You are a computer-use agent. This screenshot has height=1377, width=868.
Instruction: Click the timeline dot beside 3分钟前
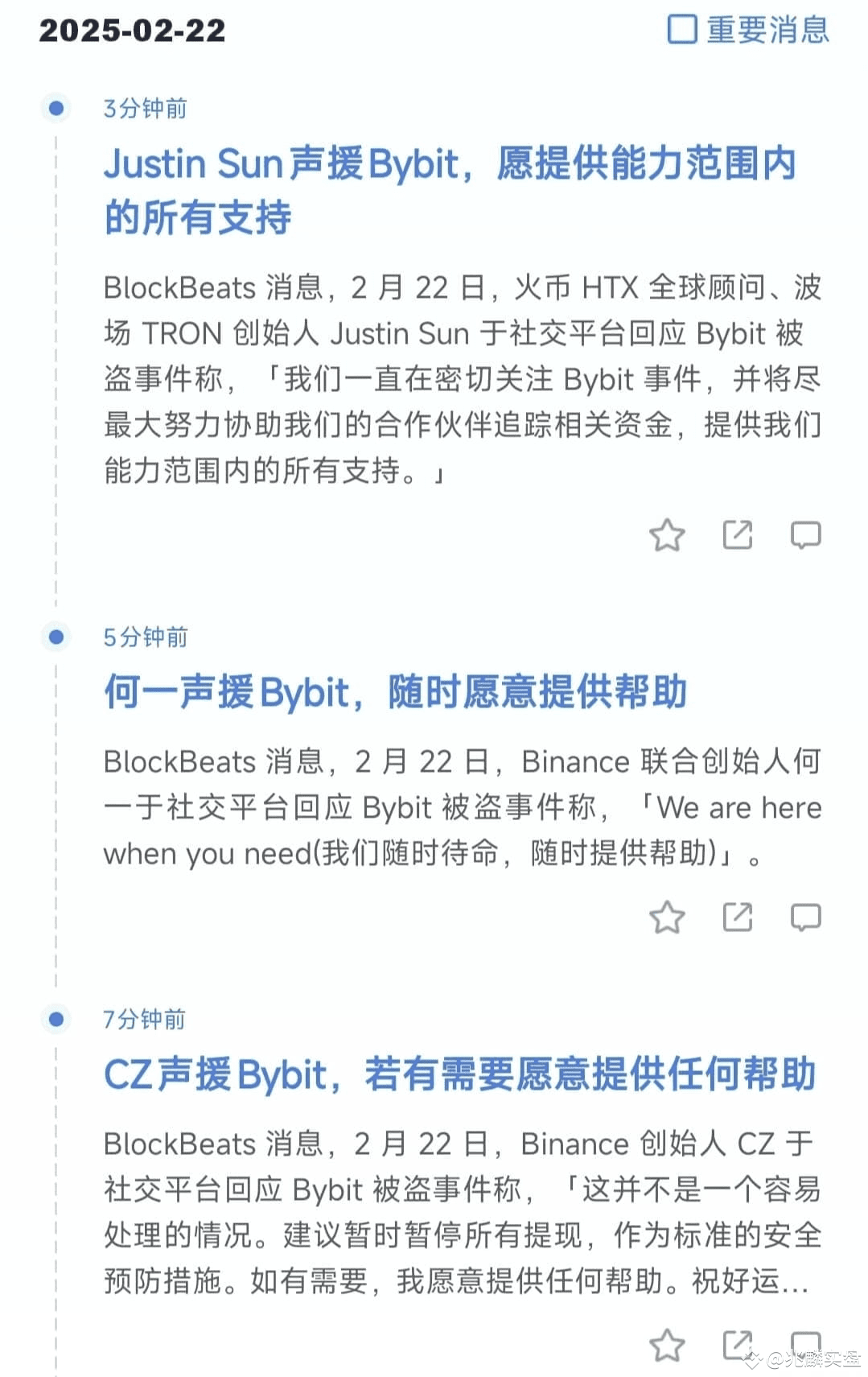tap(55, 107)
